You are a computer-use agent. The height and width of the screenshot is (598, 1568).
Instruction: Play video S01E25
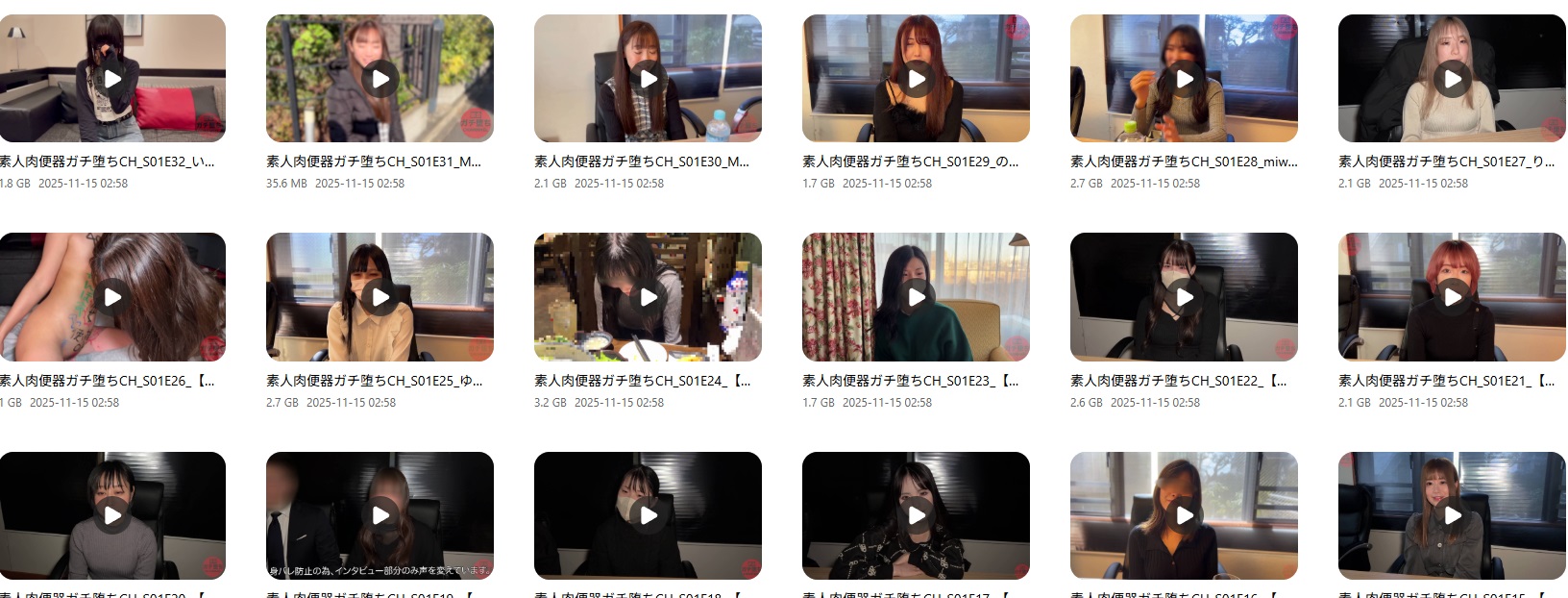coord(380,297)
